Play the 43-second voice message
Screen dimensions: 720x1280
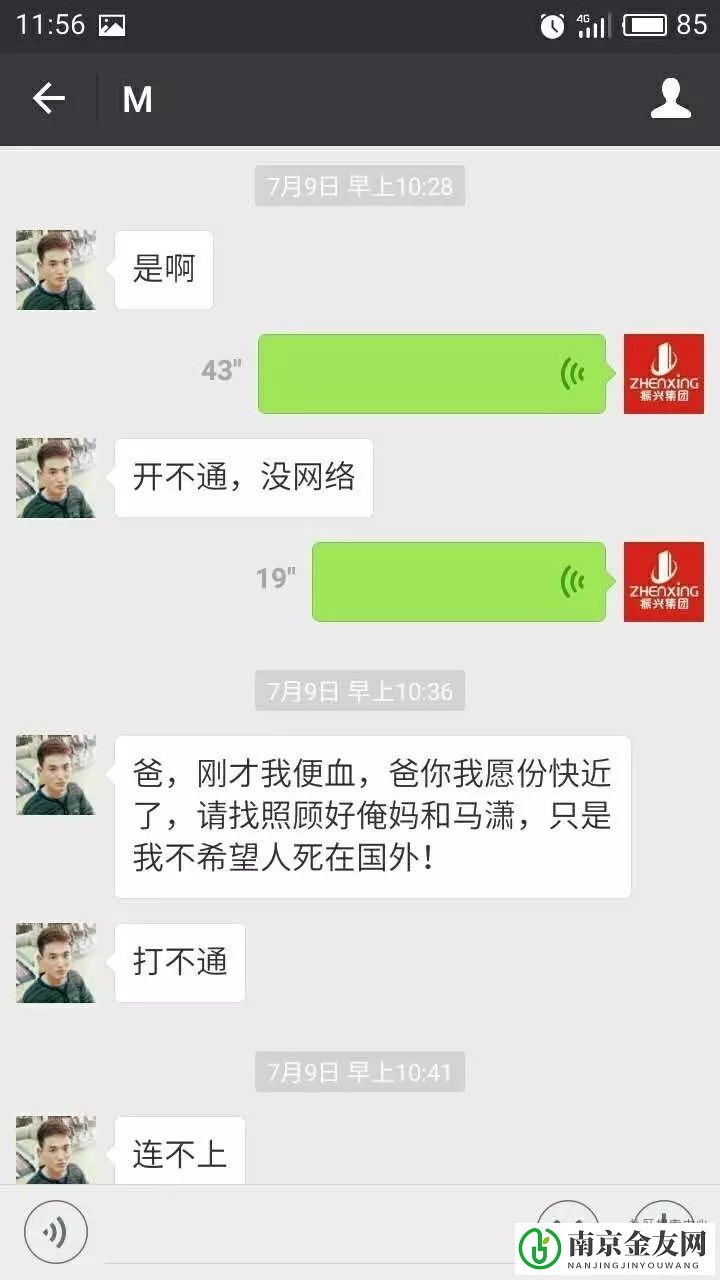point(432,374)
